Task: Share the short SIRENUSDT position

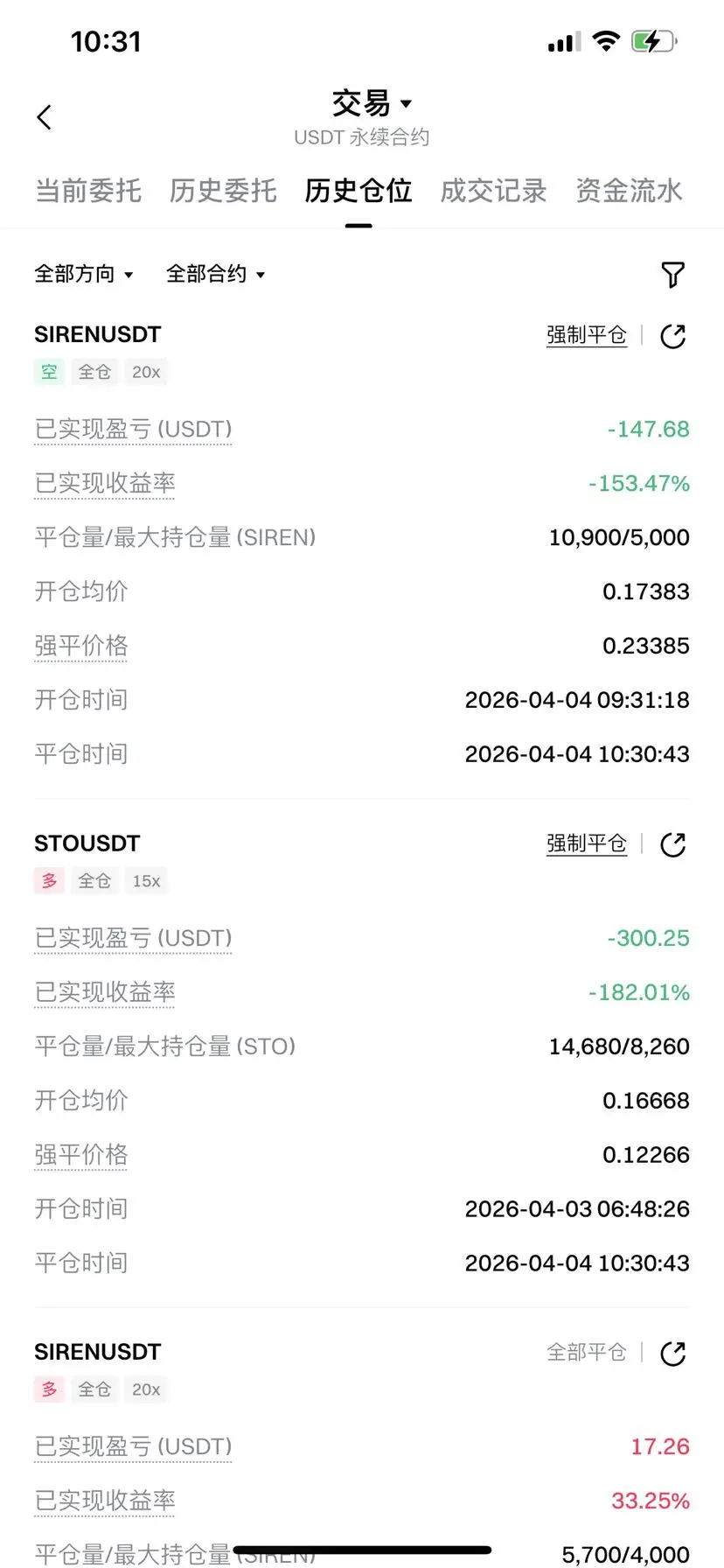Action: (x=672, y=336)
